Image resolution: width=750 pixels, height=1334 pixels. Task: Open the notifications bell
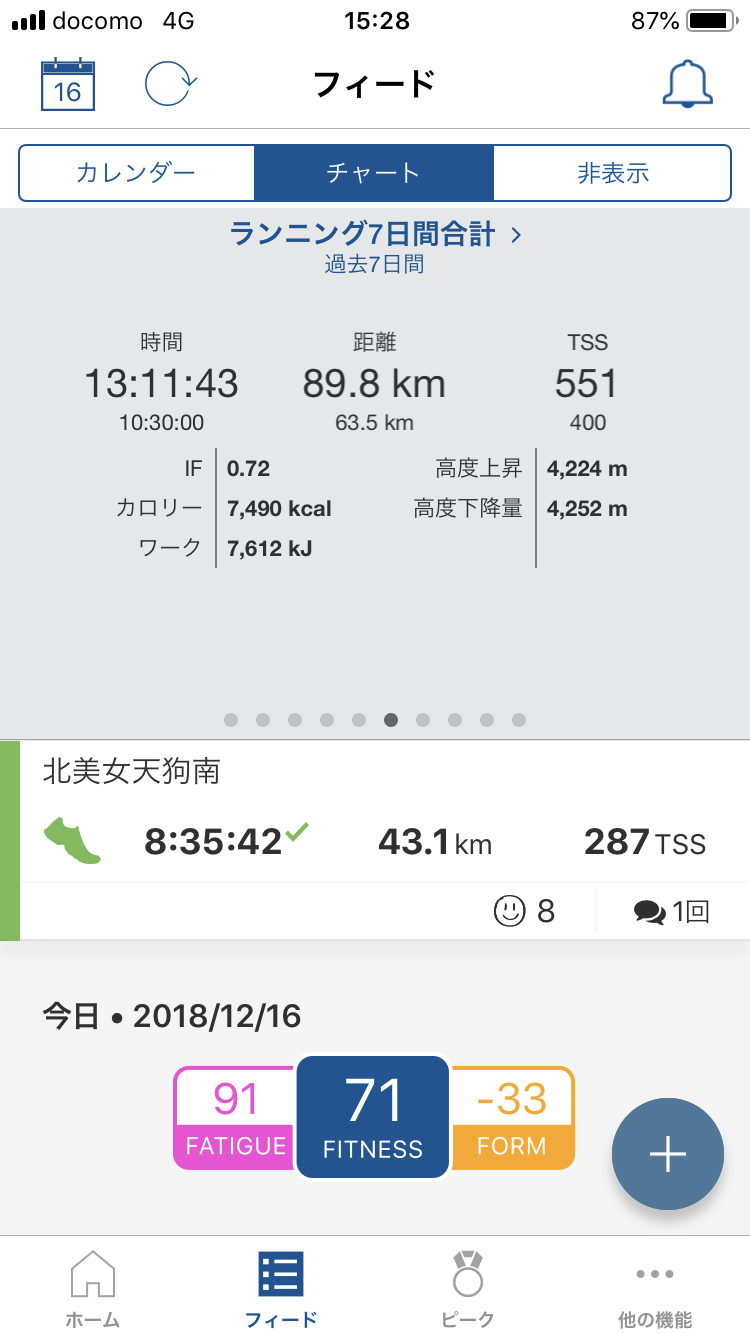pyautogui.click(x=687, y=84)
